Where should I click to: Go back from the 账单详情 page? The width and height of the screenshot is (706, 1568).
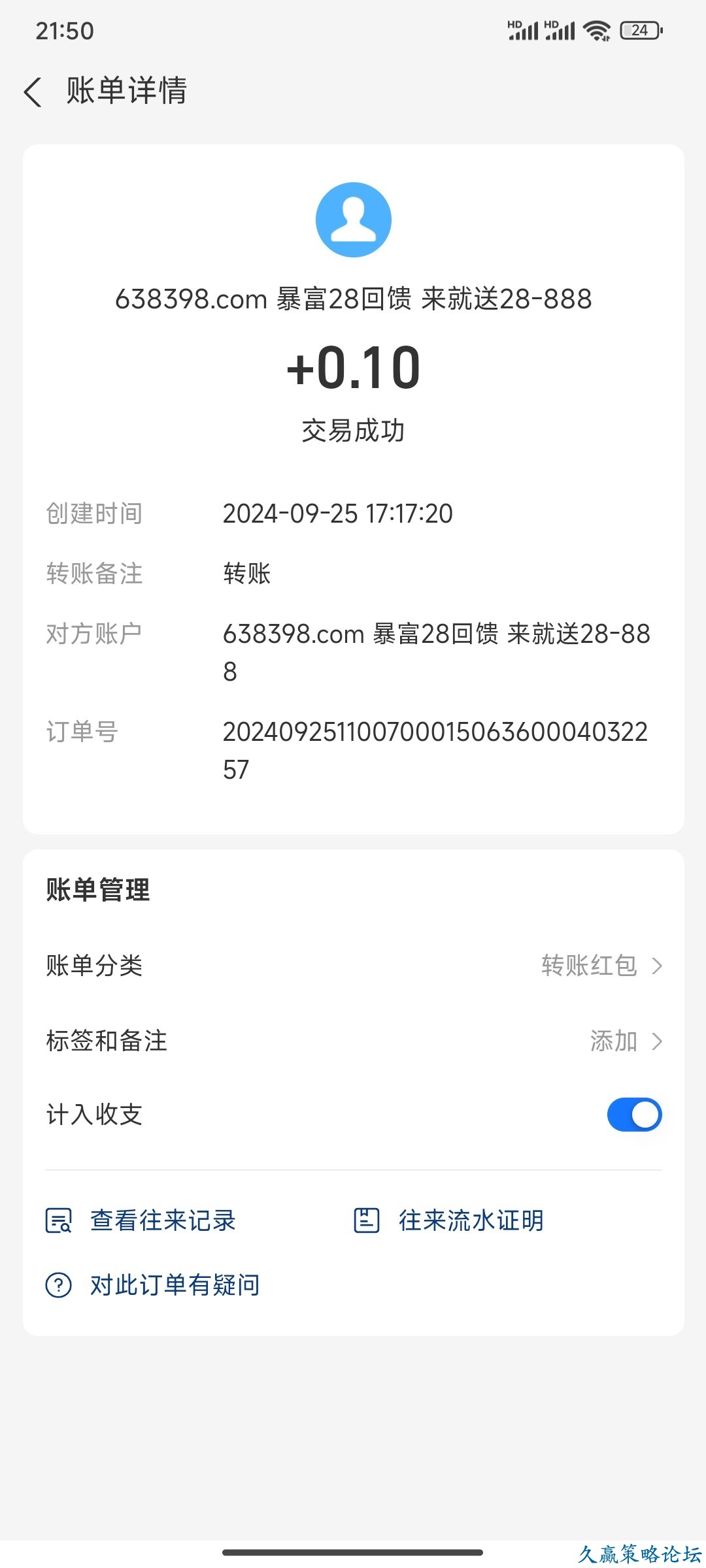pyautogui.click(x=33, y=91)
